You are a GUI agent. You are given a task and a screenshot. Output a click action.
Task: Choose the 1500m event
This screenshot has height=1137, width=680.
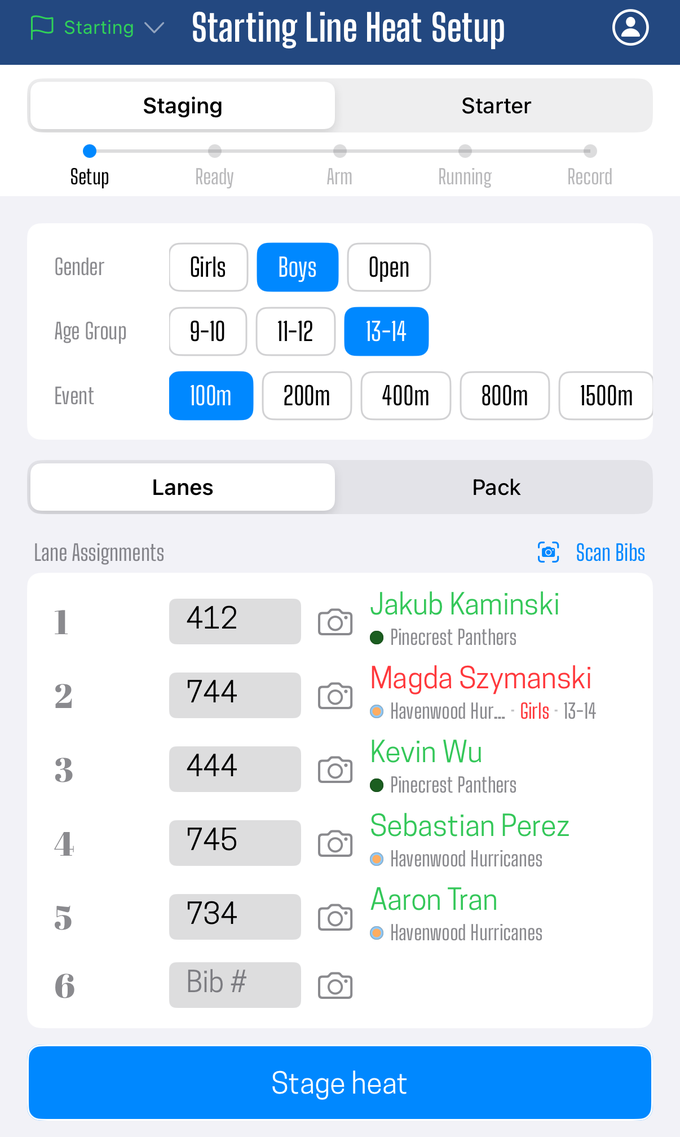[605, 396]
